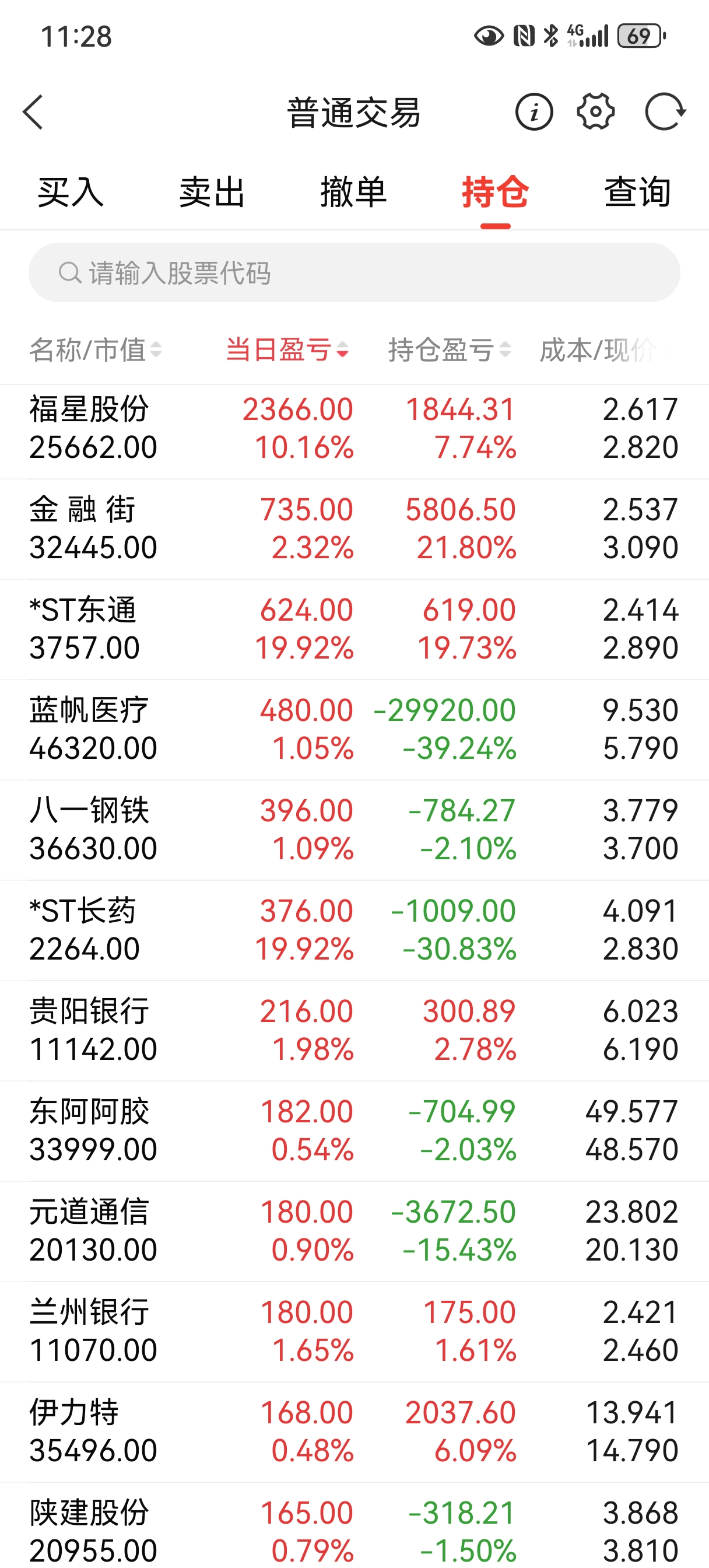Switch to the 卖出 tab
Screen dimensions: 709x1568
point(212,192)
